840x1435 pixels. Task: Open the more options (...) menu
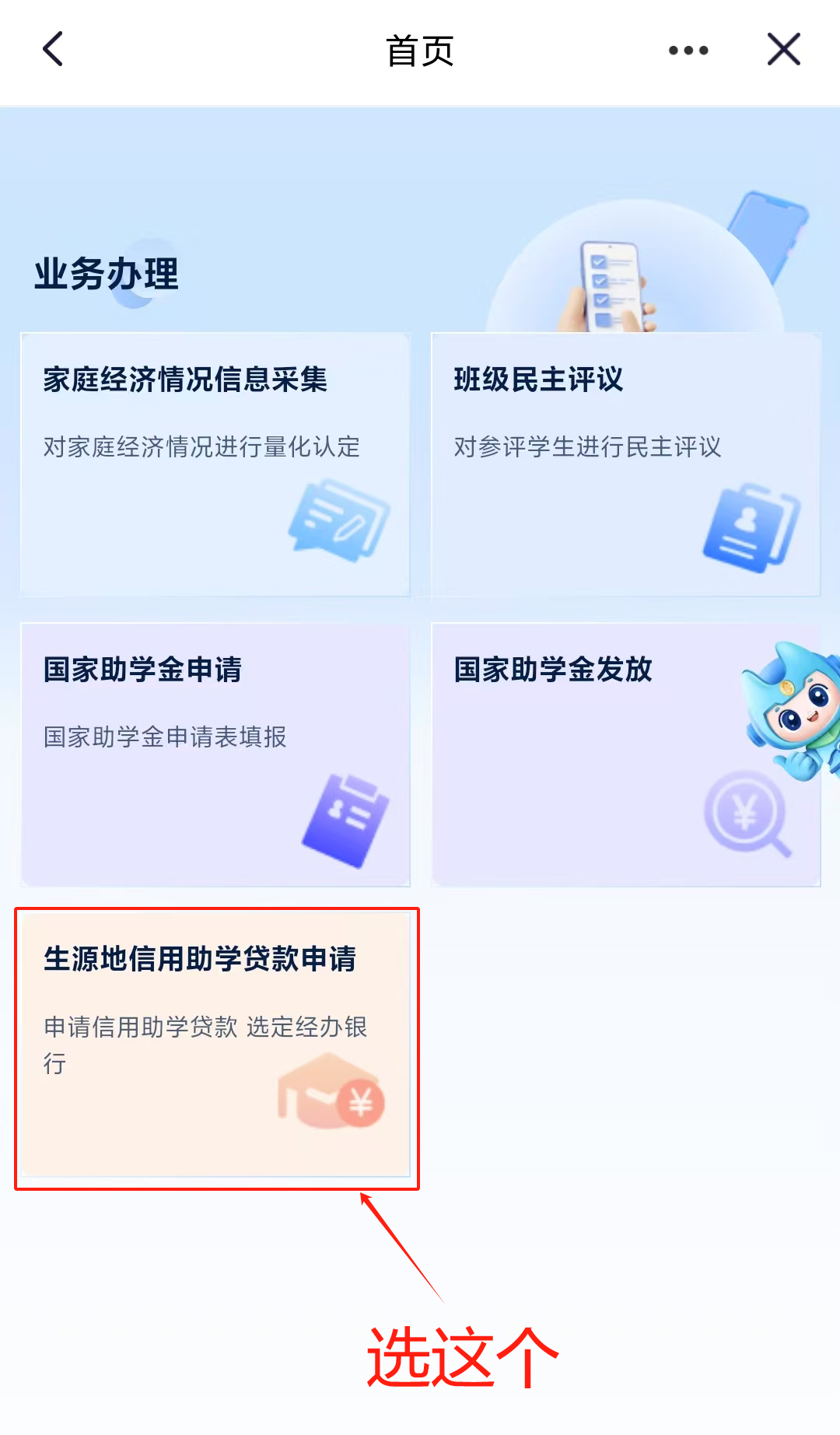point(688,50)
